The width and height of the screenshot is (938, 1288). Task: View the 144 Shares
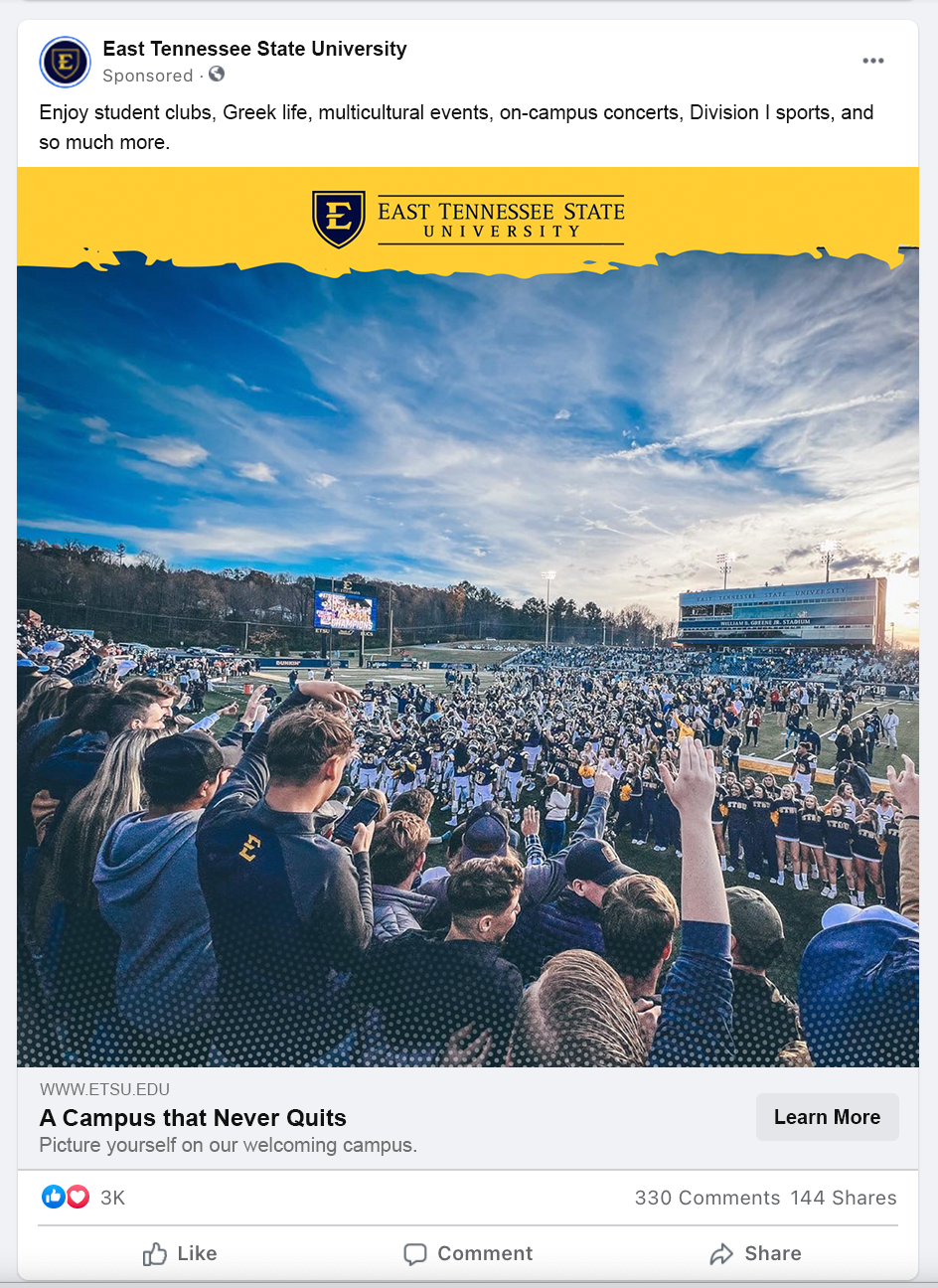click(x=844, y=1198)
